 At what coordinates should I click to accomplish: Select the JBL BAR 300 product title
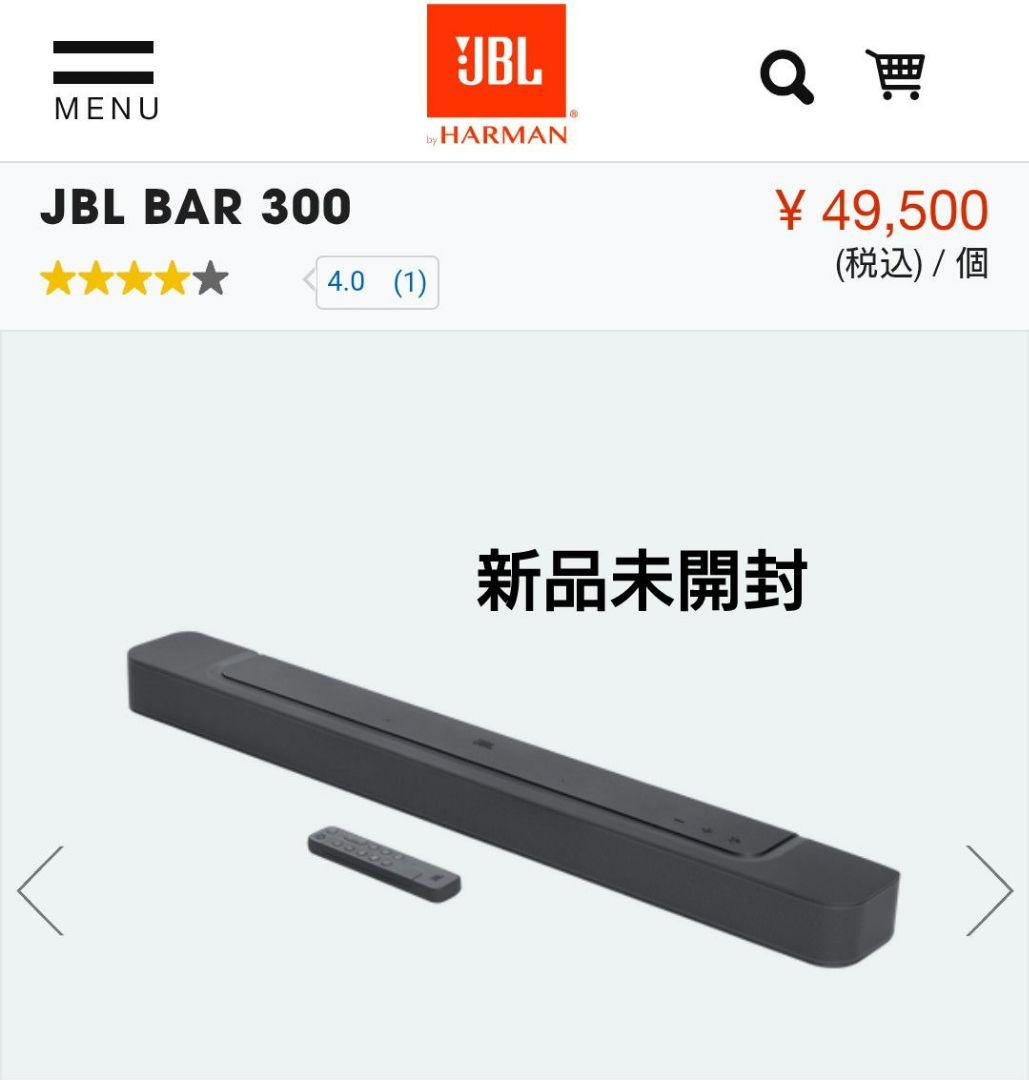[x=197, y=207]
